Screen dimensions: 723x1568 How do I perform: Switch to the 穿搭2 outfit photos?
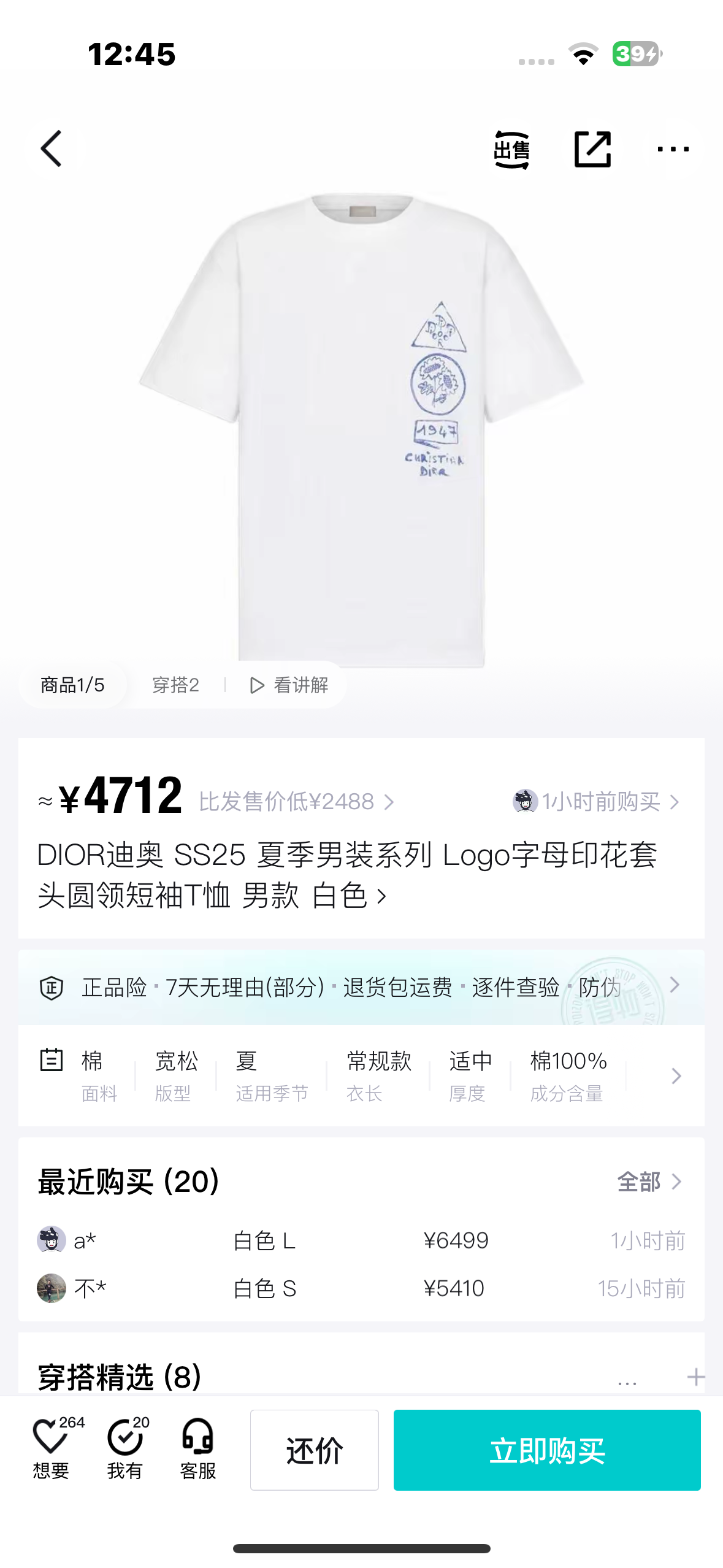(175, 685)
